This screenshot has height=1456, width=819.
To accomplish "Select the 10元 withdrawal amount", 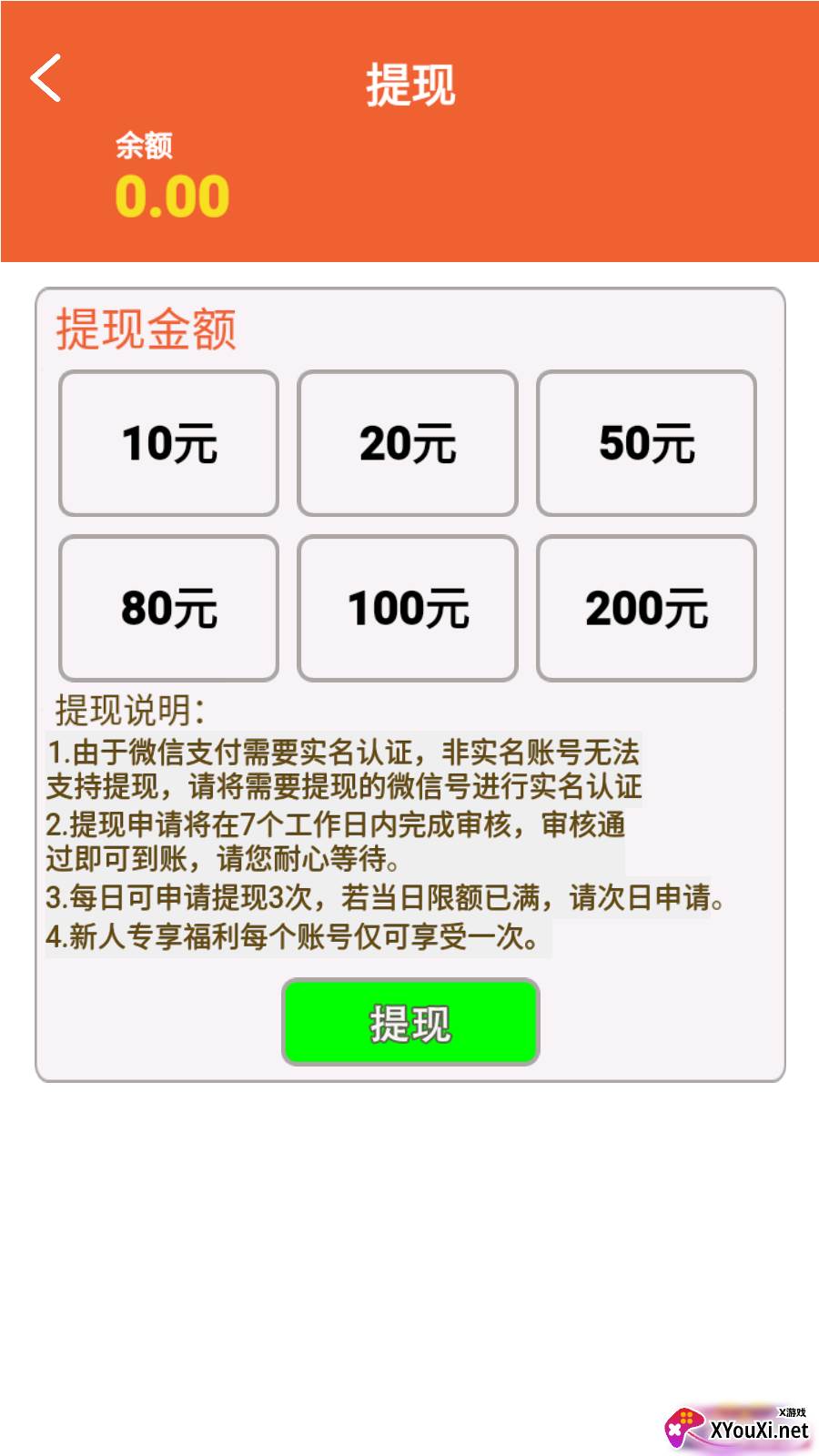I will point(168,443).
